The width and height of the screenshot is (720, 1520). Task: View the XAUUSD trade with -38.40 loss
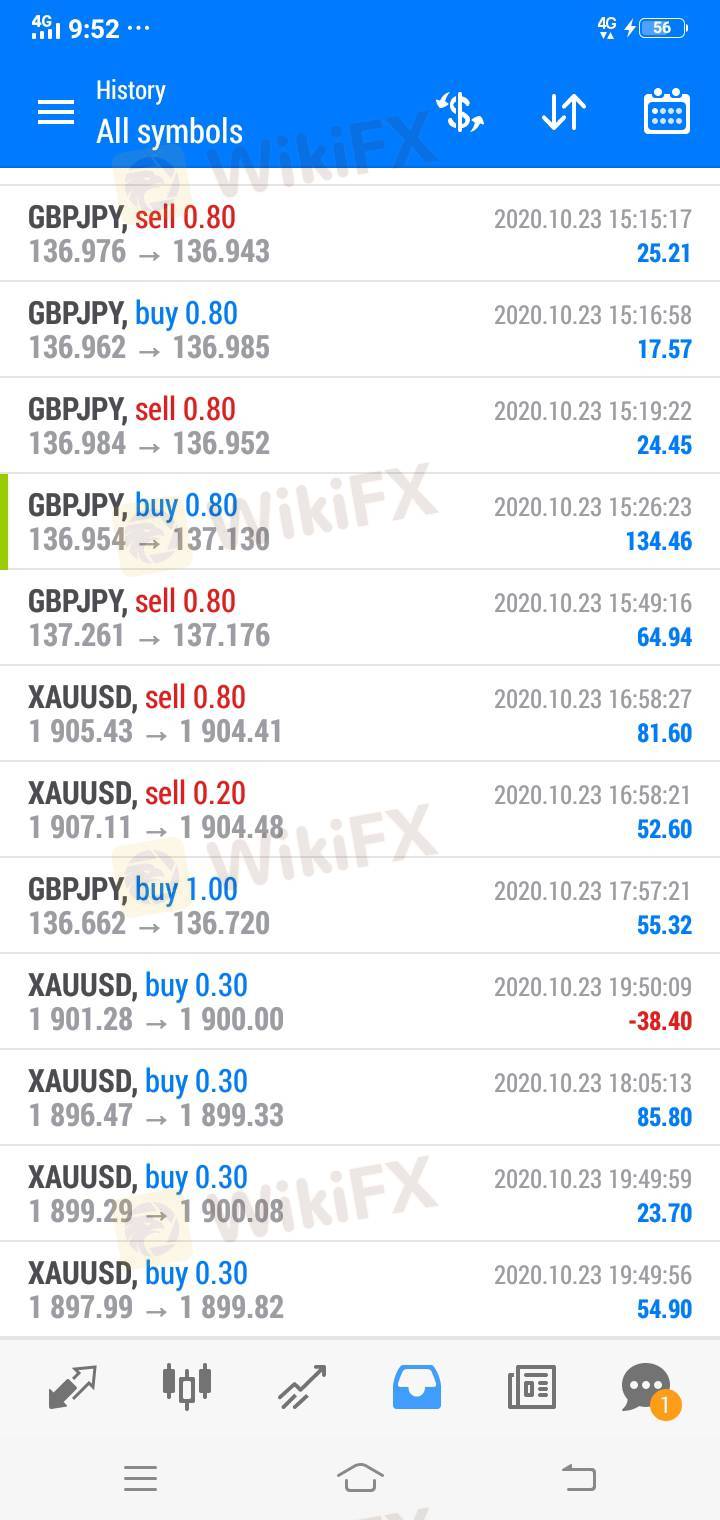[x=360, y=1002]
